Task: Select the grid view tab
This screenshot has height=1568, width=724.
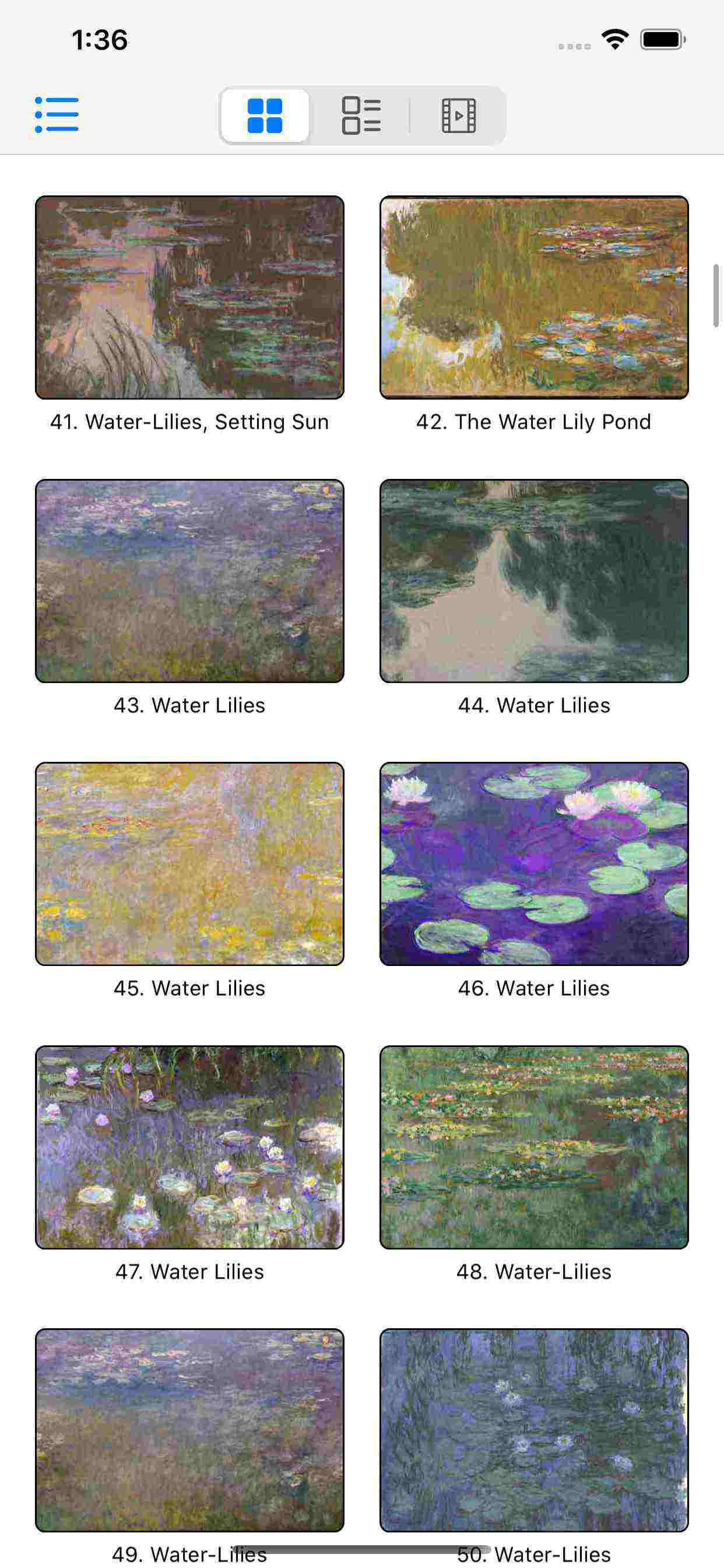Action: pyautogui.click(x=265, y=115)
